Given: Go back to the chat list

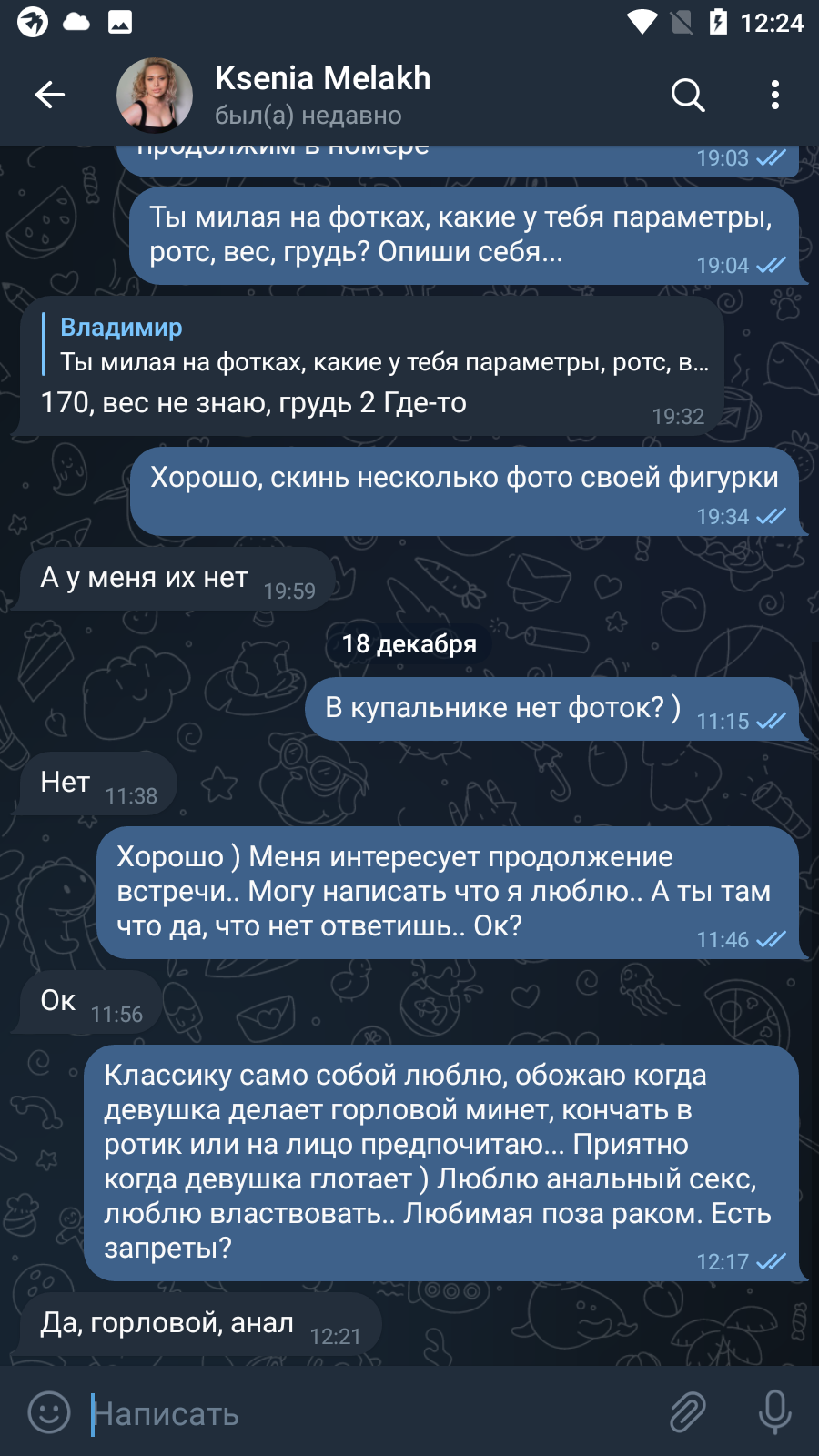Looking at the screenshot, I should pyautogui.click(x=50, y=95).
